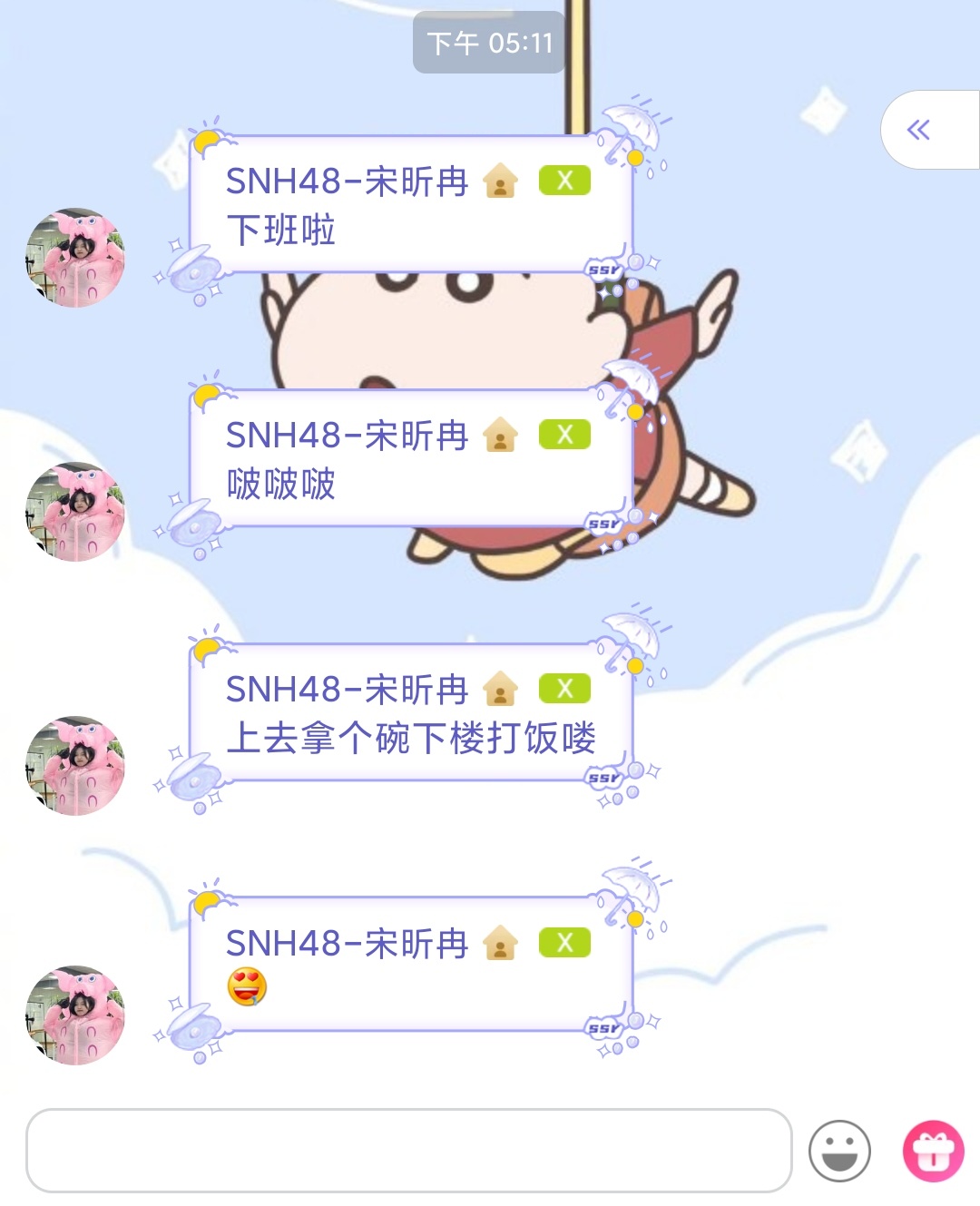The width and height of the screenshot is (980, 1206).
Task: Open avatar beside the 啵啵啵 message
Action: (x=74, y=512)
